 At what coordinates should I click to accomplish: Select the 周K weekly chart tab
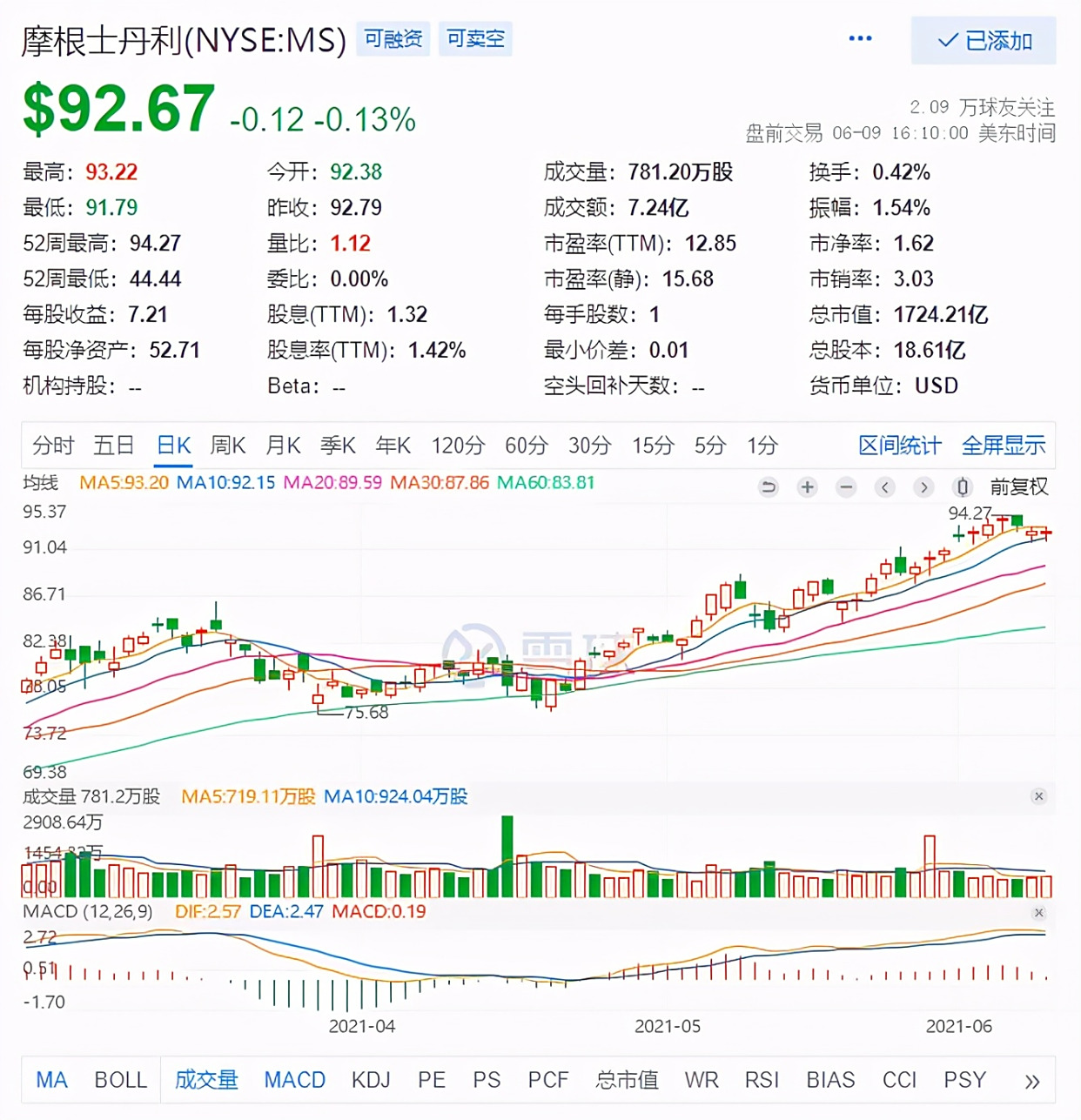(228, 446)
